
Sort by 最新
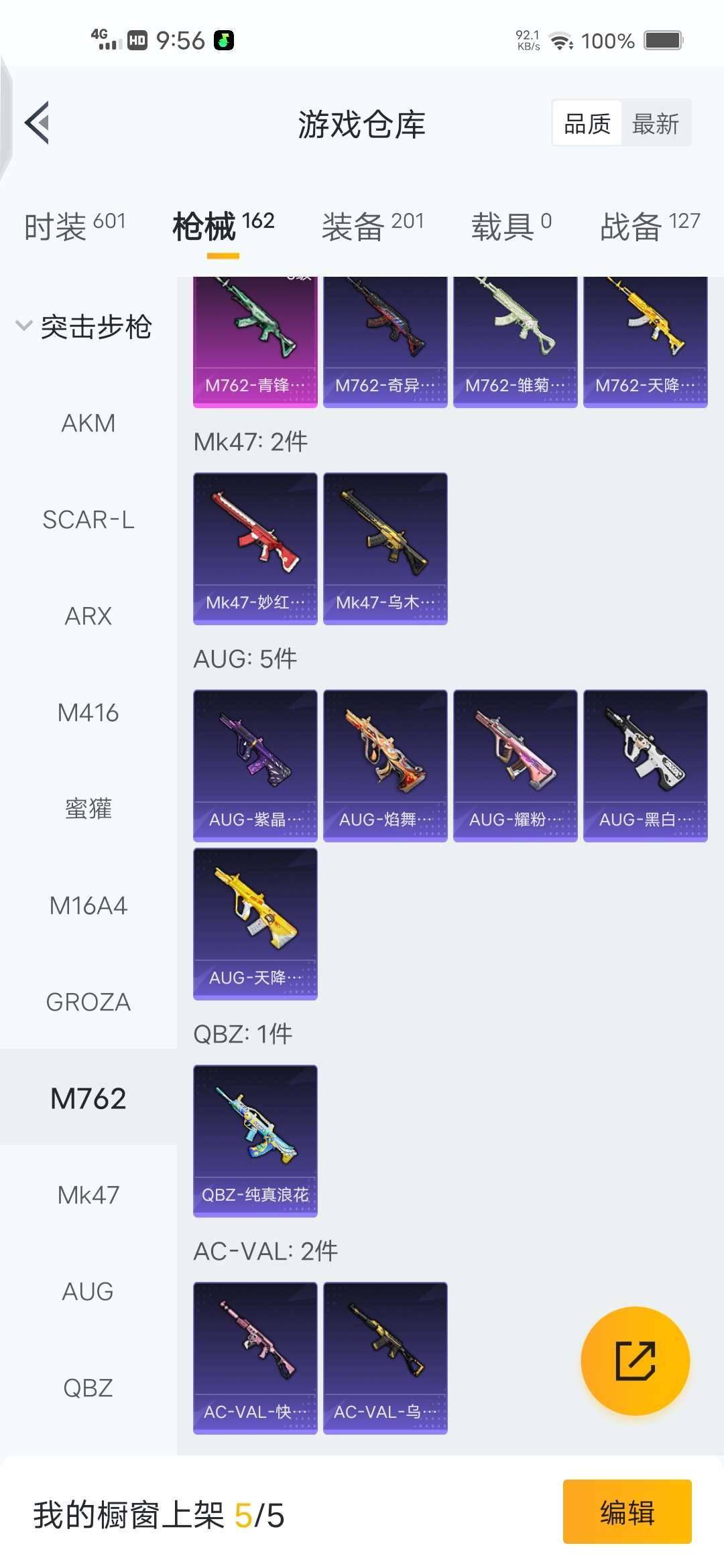pos(655,124)
